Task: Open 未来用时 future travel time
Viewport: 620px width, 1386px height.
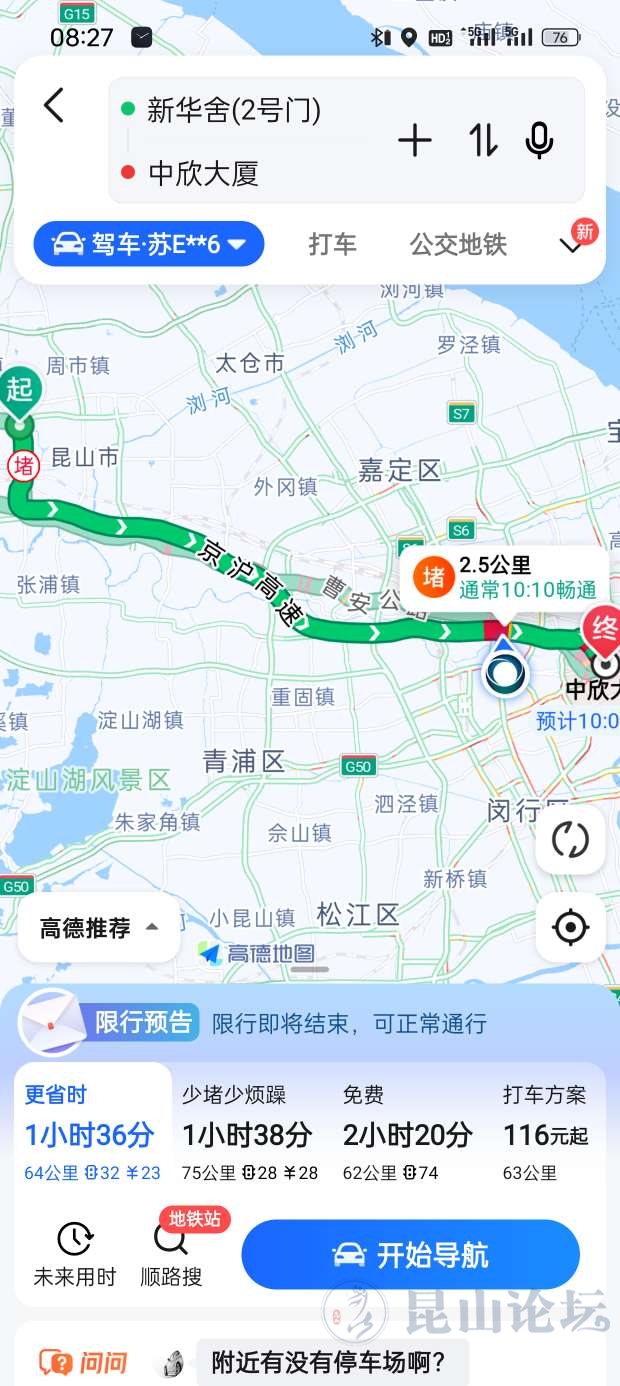Action: tap(75, 1254)
